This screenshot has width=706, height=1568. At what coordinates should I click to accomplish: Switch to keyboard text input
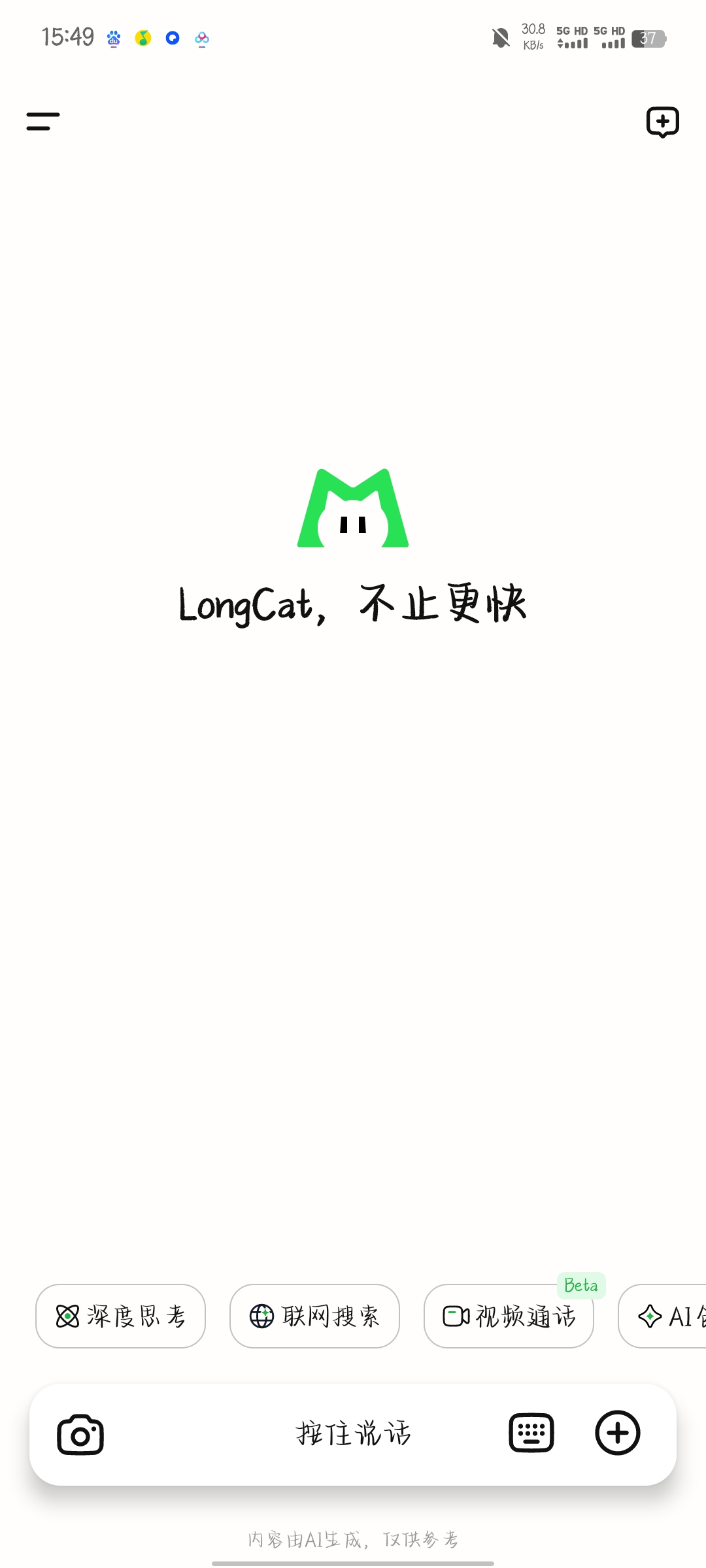click(x=531, y=1433)
